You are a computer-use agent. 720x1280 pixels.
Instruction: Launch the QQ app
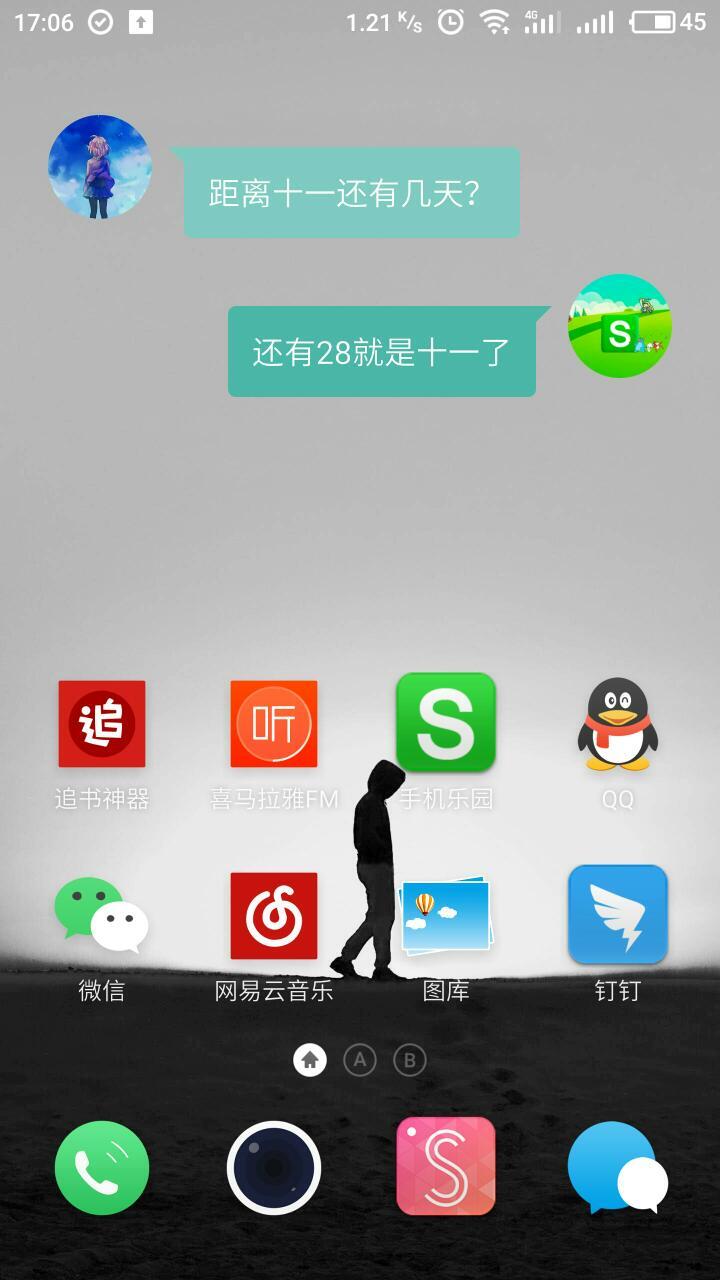coord(618,724)
